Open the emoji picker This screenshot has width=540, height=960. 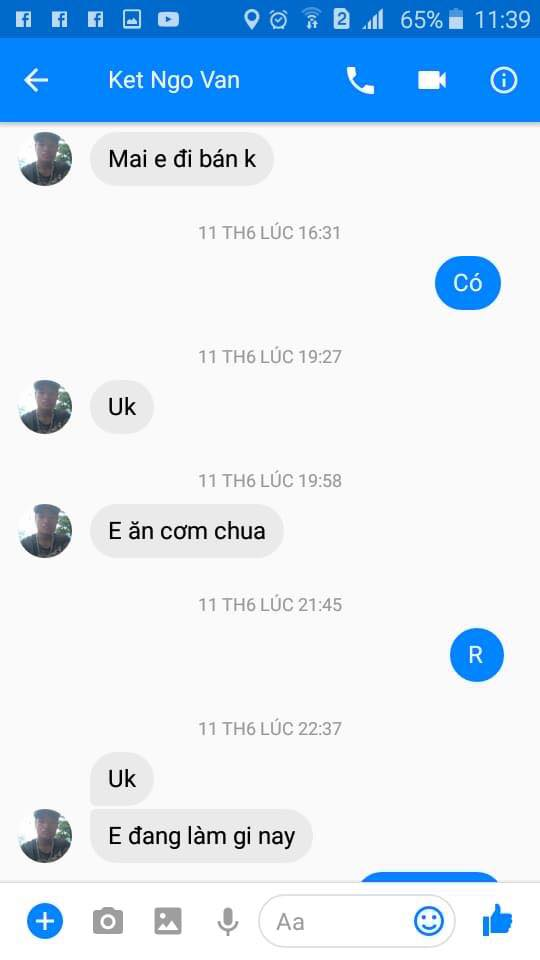coord(429,921)
